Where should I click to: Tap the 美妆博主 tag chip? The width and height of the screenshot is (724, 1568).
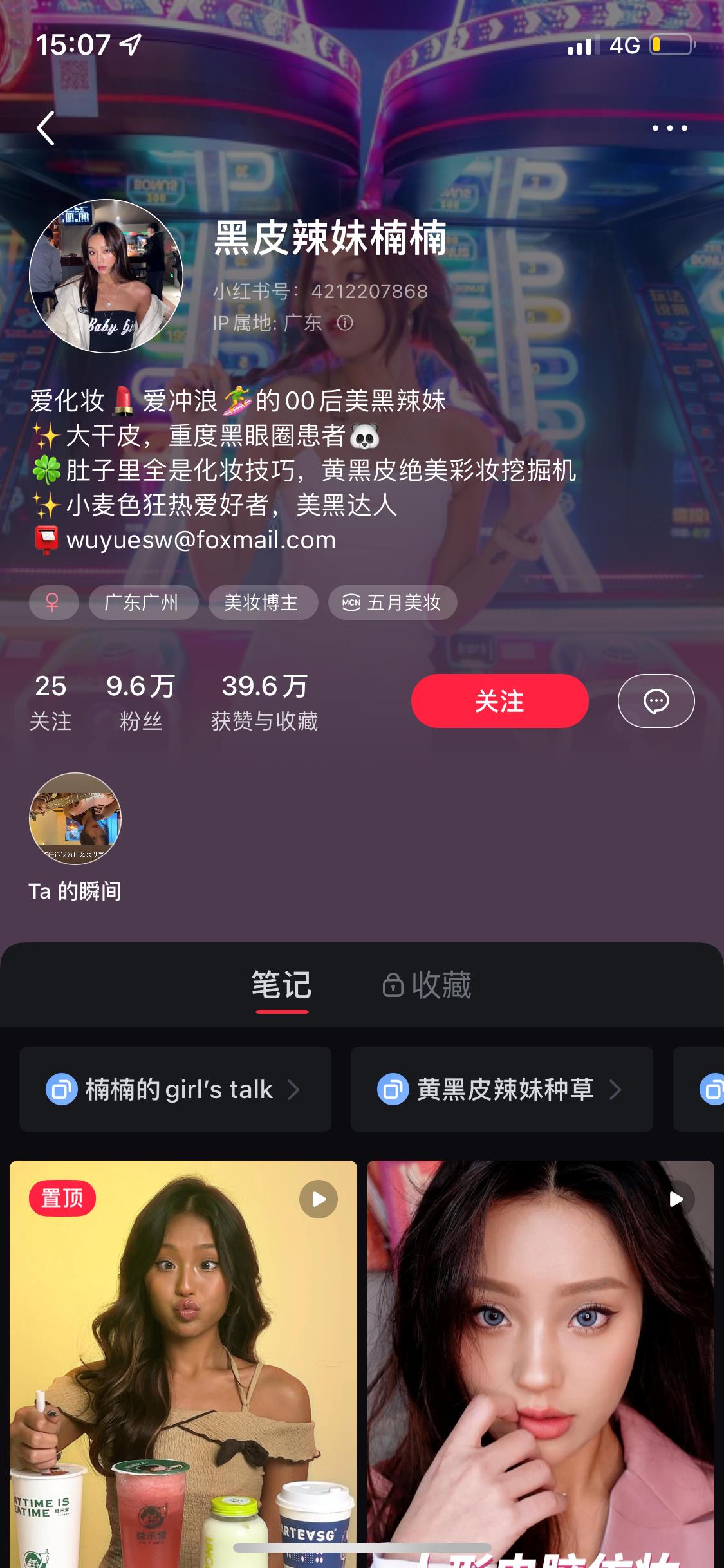tap(263, 602)
